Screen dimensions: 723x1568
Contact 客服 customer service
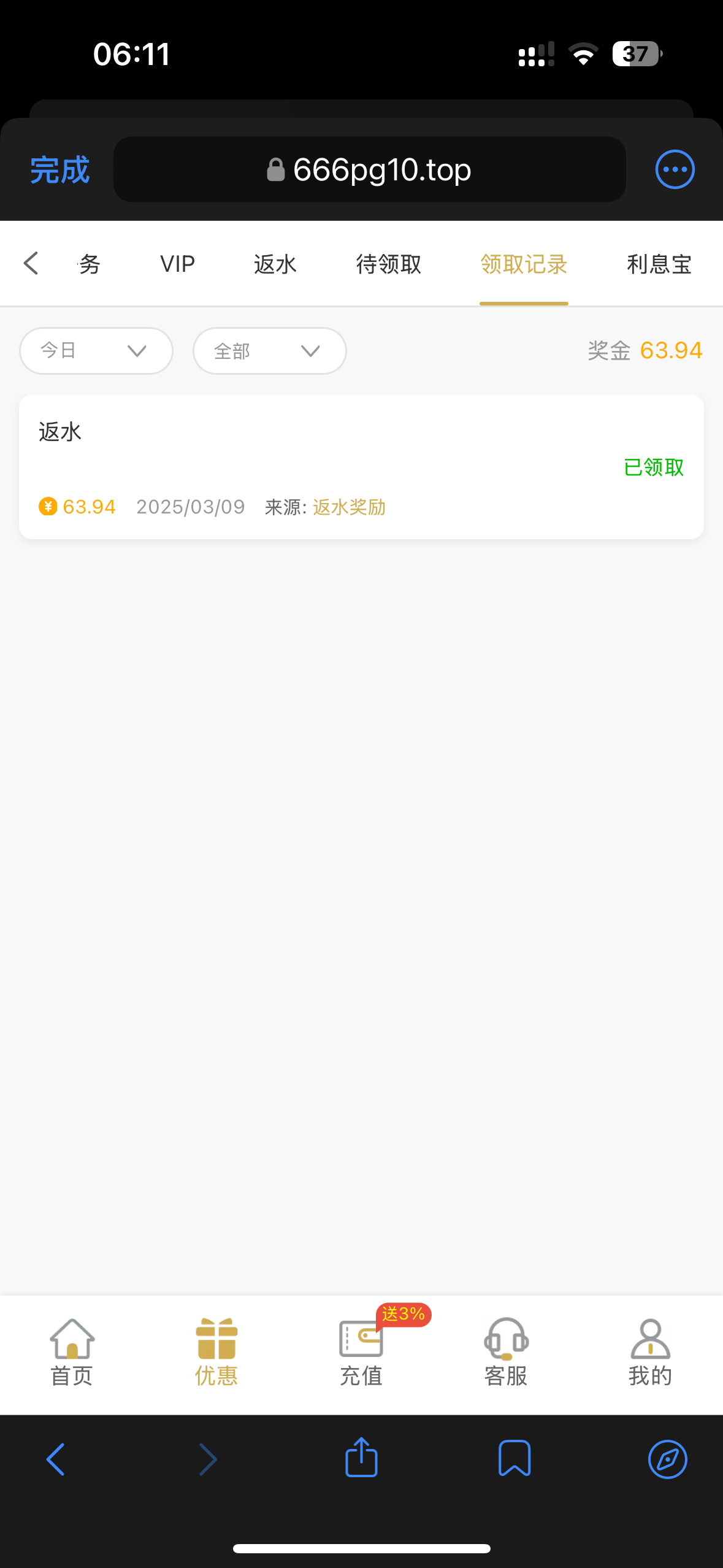click(x=506, y=1353)
